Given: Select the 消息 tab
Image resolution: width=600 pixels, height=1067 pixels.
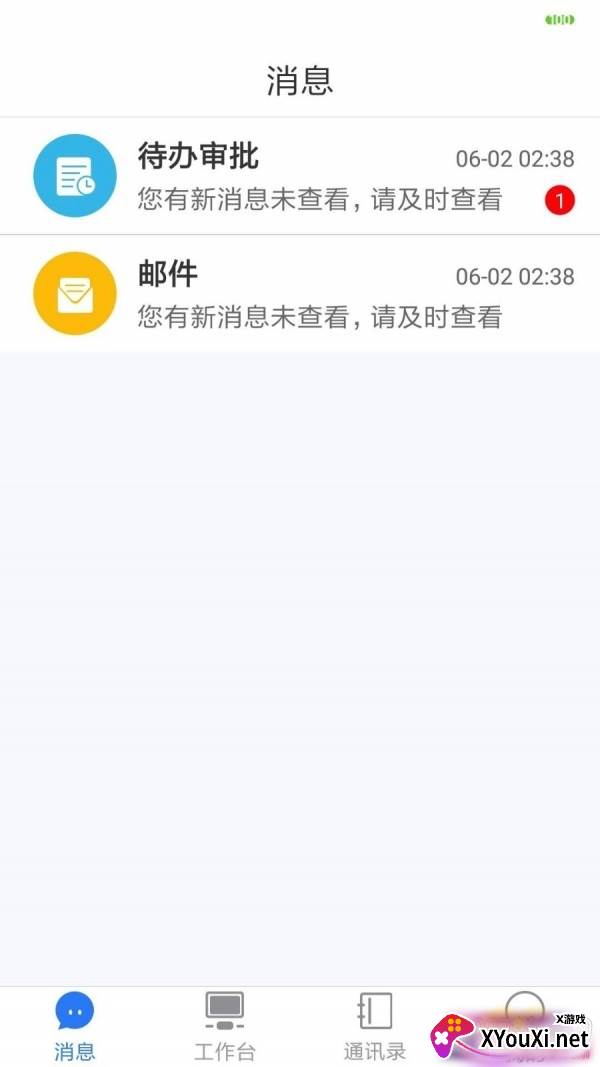Looking at the screenshot, I should [x=75, y=1026].
